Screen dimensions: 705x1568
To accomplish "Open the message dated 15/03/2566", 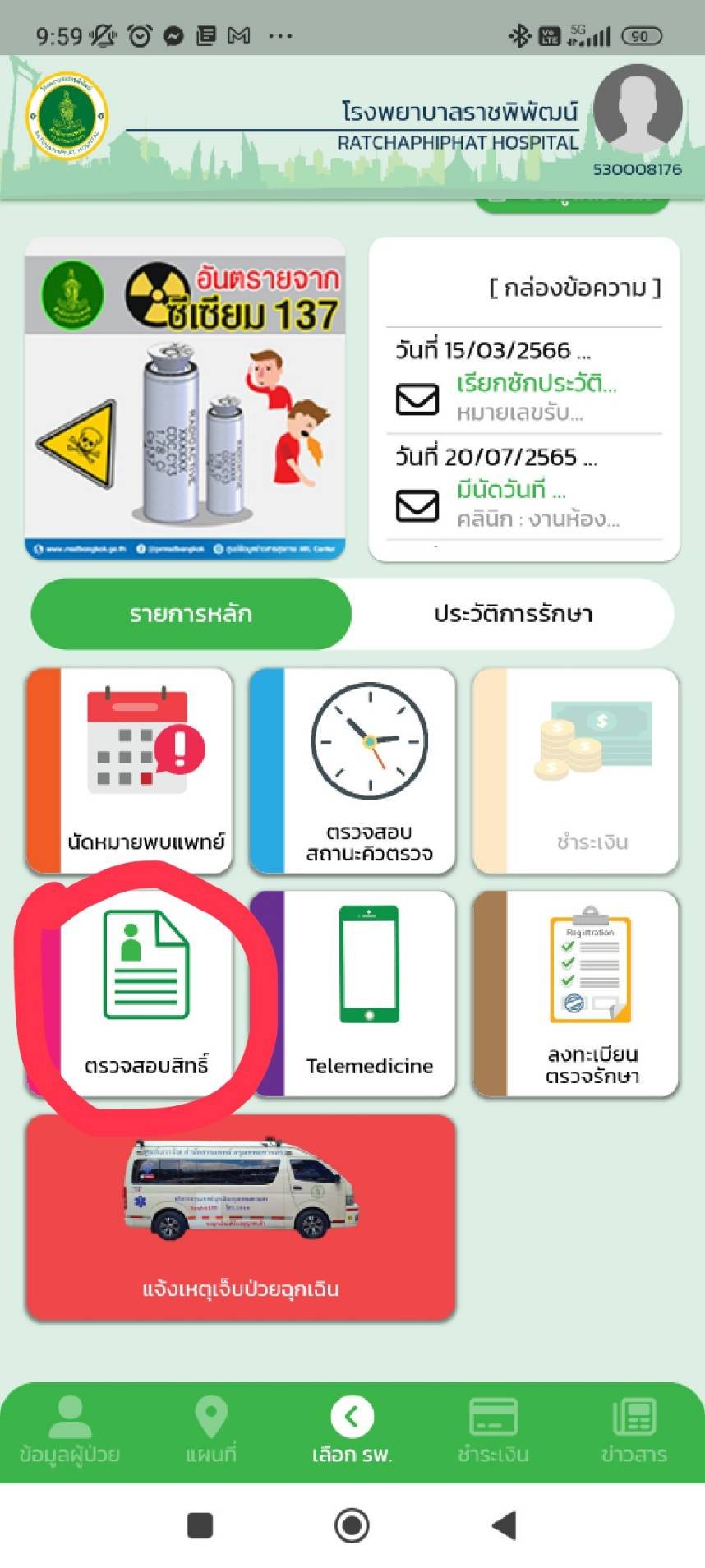I will (x=524, y=382).
